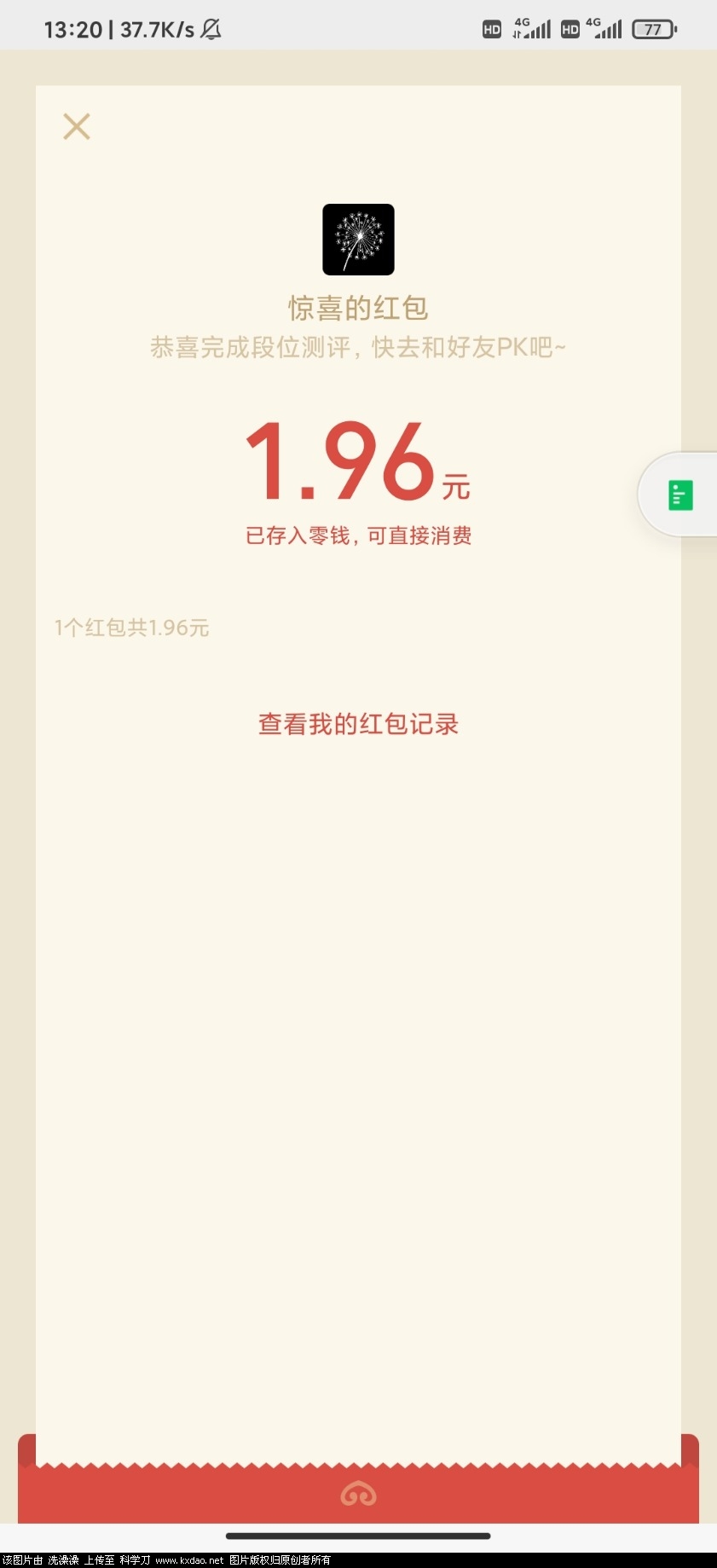This screenshot has width=717, height=1568.
Task: Tap the first HD voice indicator icon
Action: point(491,28)
